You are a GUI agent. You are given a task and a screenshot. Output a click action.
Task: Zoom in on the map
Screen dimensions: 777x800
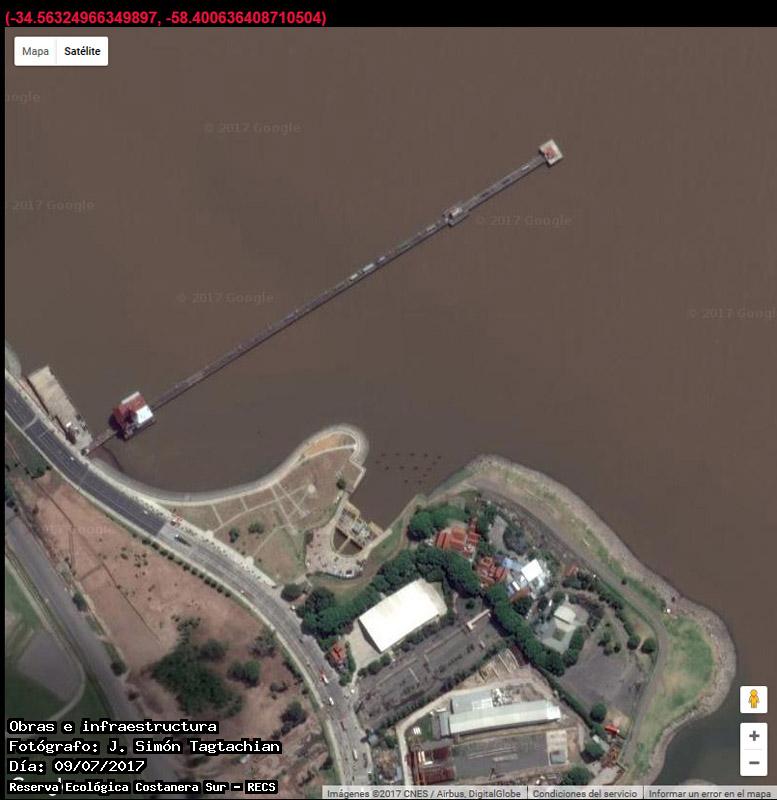click(753, 736)
